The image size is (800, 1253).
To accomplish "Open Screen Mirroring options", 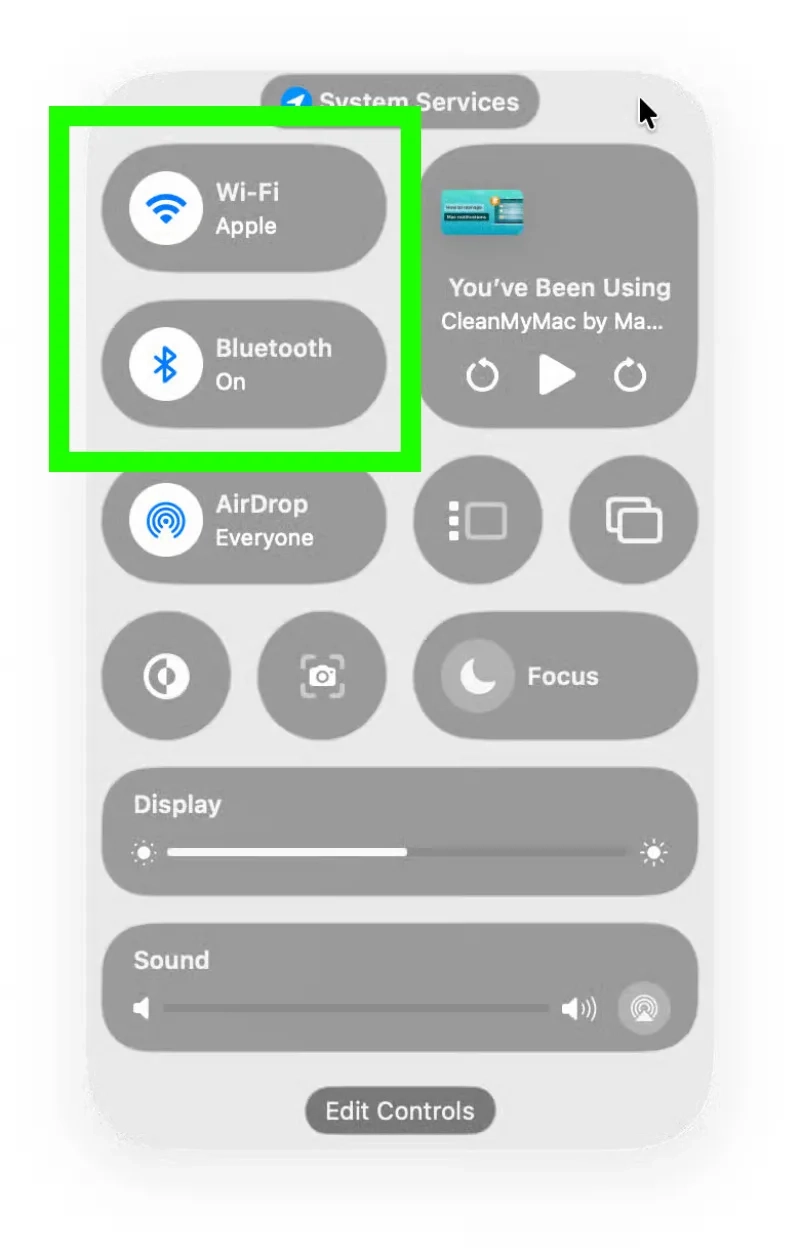I will (x=633, y=520).
